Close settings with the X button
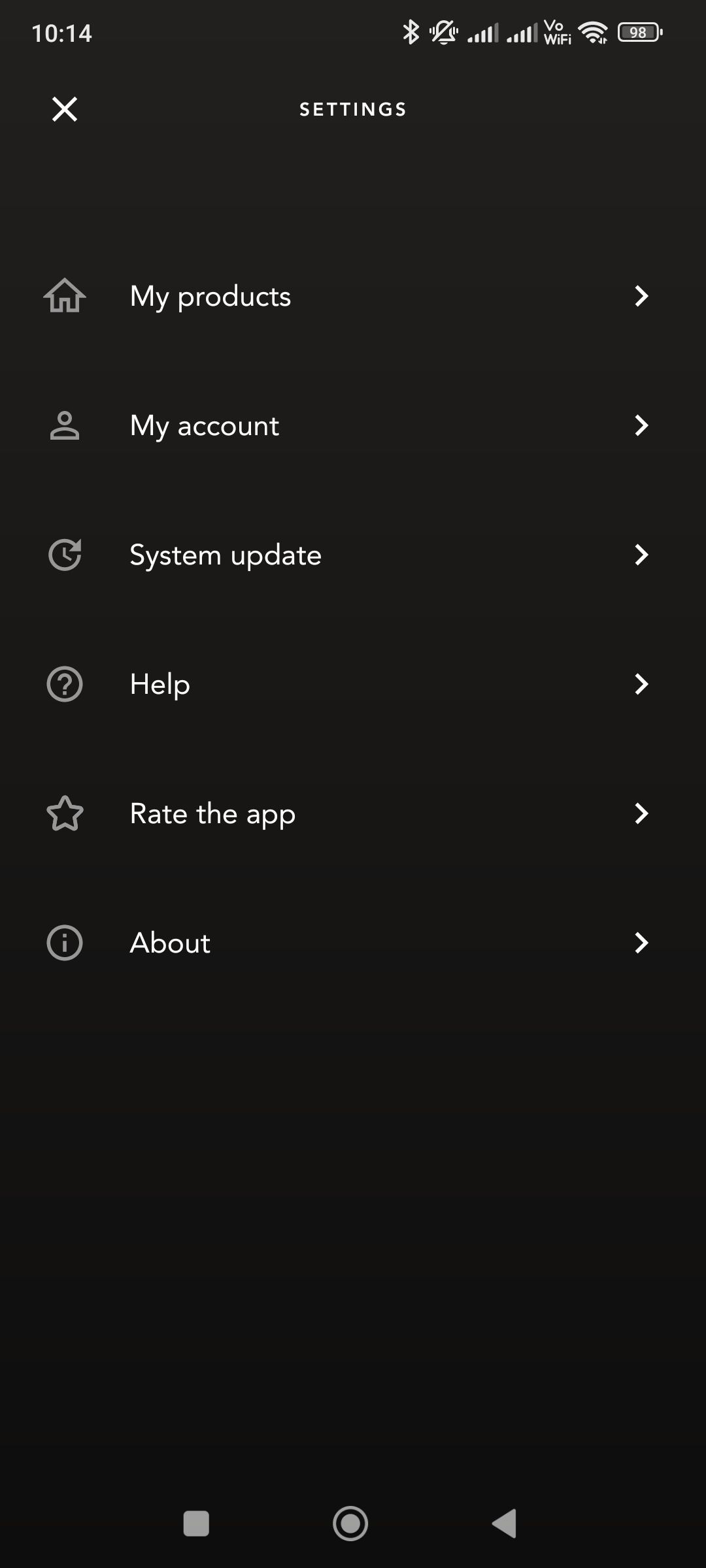706x1568 pixels. [x=64, y=108]
